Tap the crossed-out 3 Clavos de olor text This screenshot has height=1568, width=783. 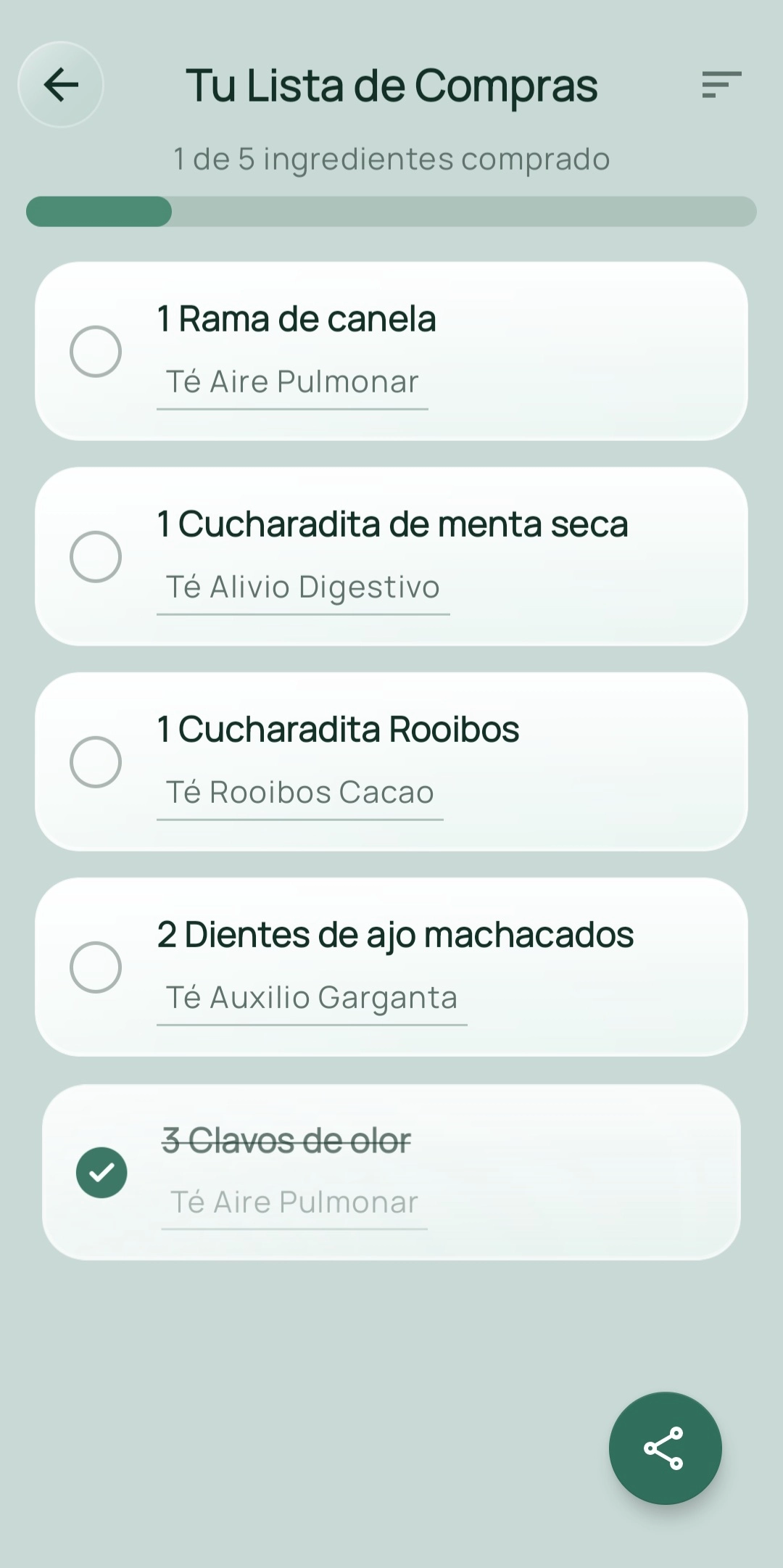pos(285,1140)
